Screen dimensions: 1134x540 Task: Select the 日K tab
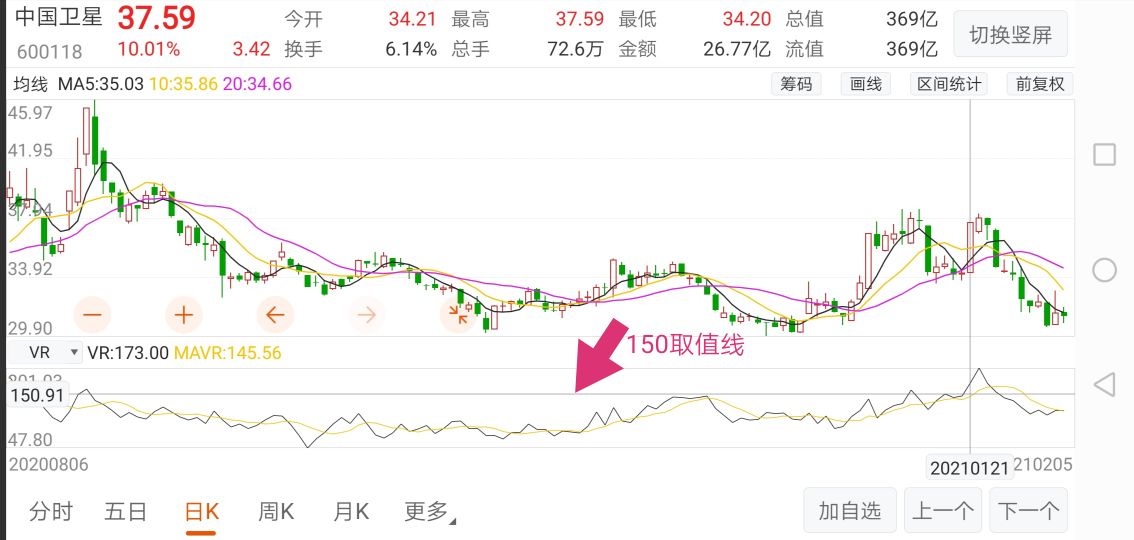click(201, 512)
